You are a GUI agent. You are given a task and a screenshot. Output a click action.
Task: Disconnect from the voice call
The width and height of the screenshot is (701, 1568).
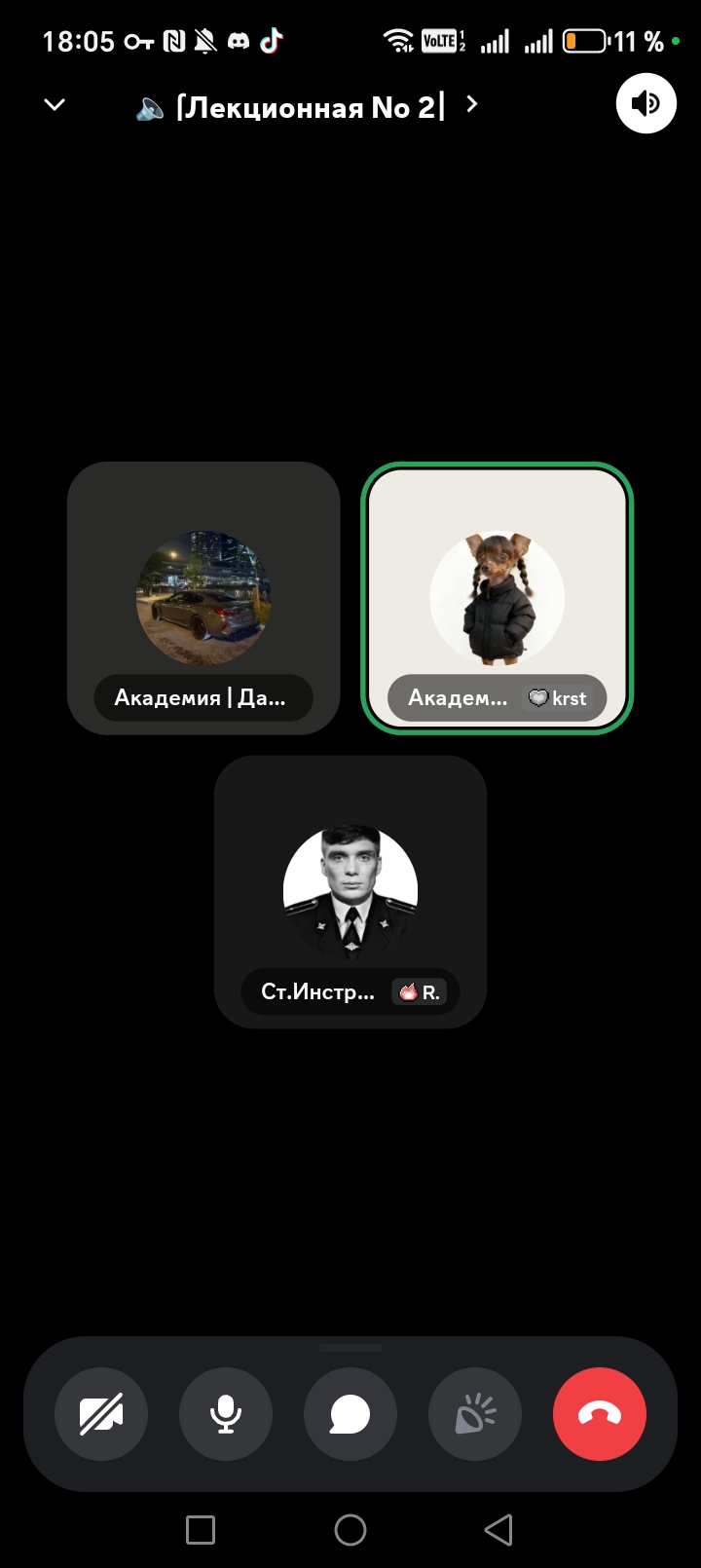tap(600, 1414)
